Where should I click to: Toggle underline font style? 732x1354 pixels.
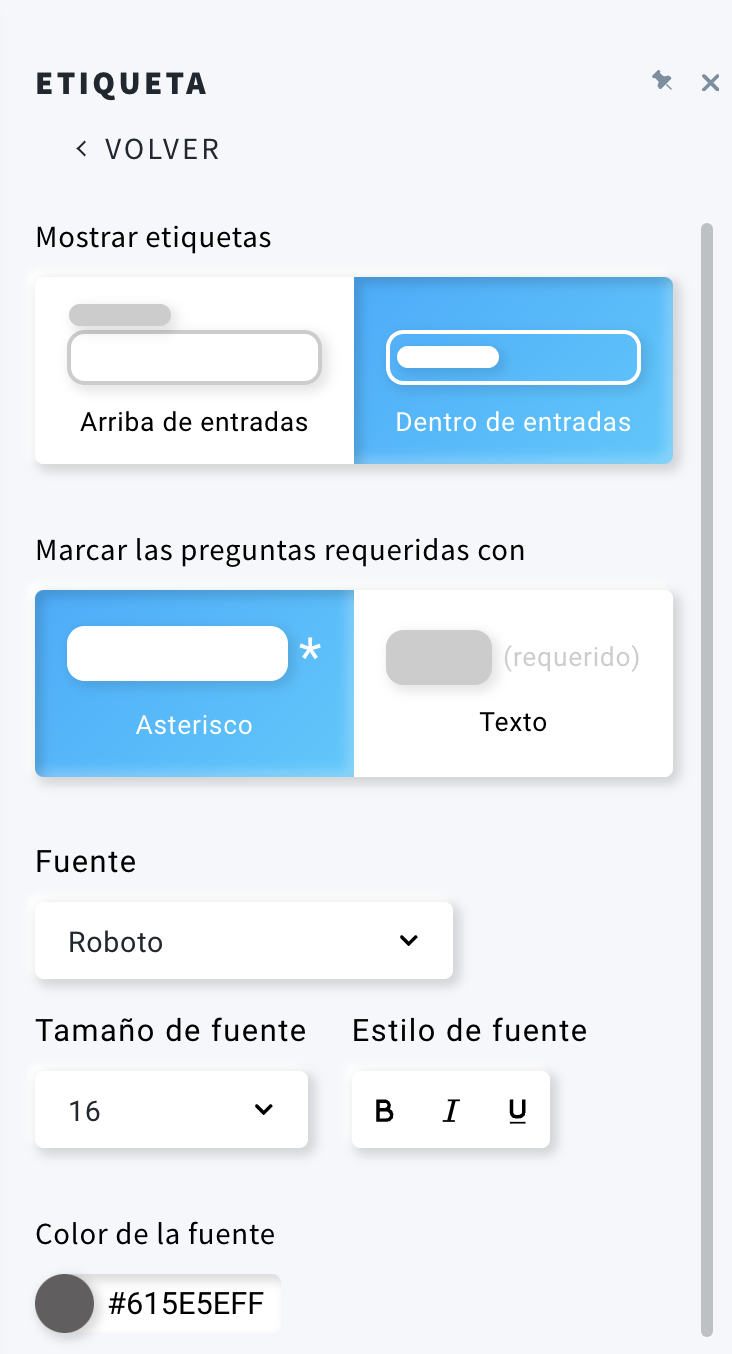[x=517, y=1110]
